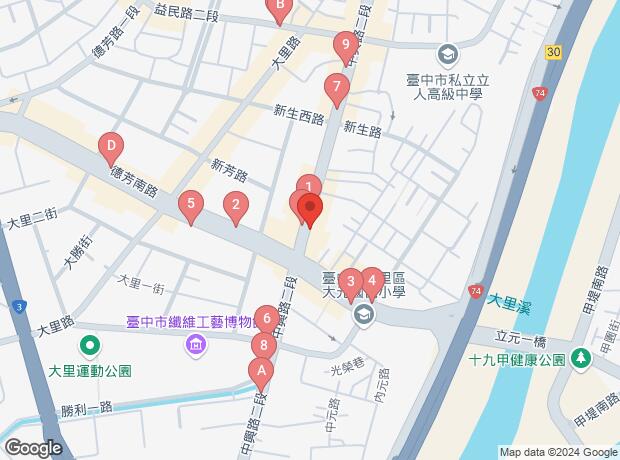Open marker A on 中興路二段
The width and height of the screenshot is (620, 460).
click(262, 374)
